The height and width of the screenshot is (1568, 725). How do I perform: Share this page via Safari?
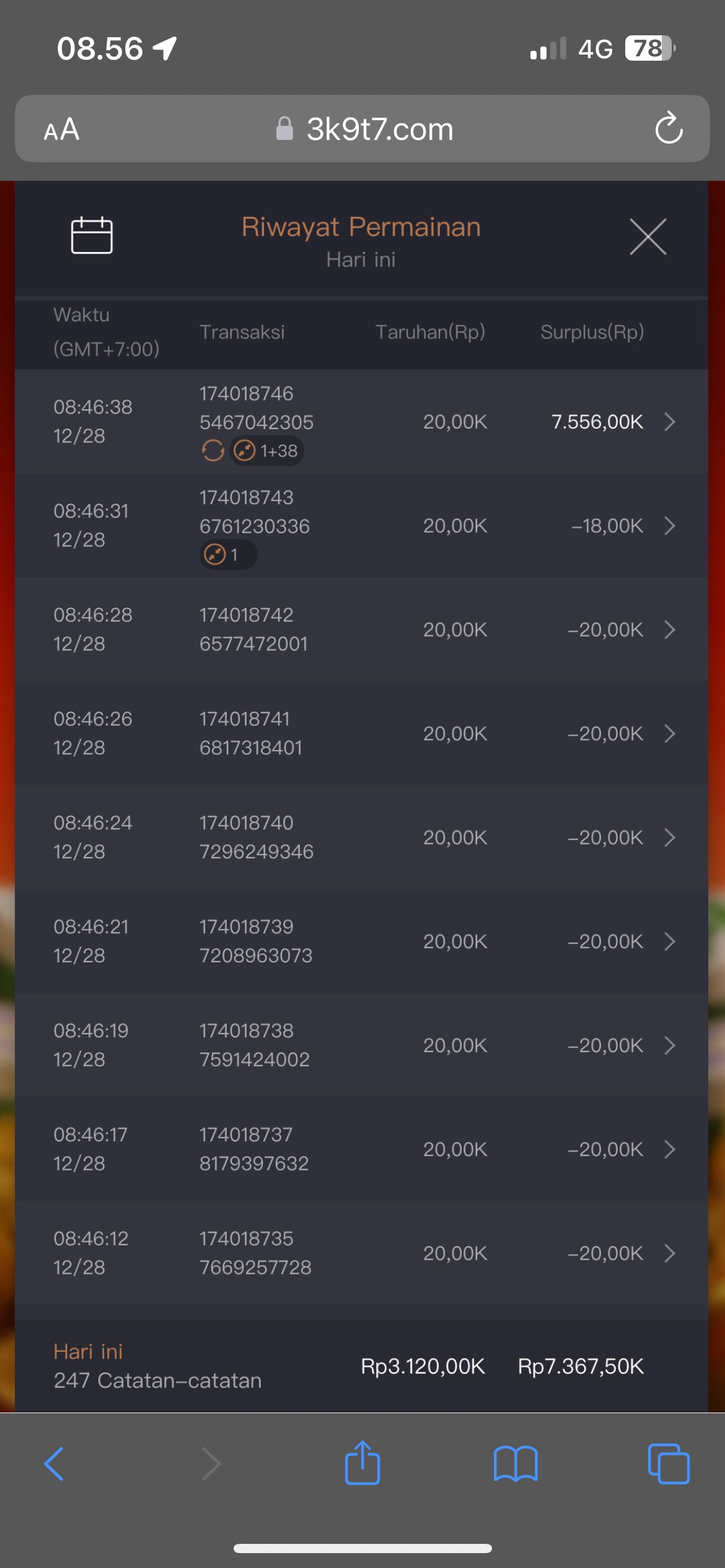pos(362,1464)
